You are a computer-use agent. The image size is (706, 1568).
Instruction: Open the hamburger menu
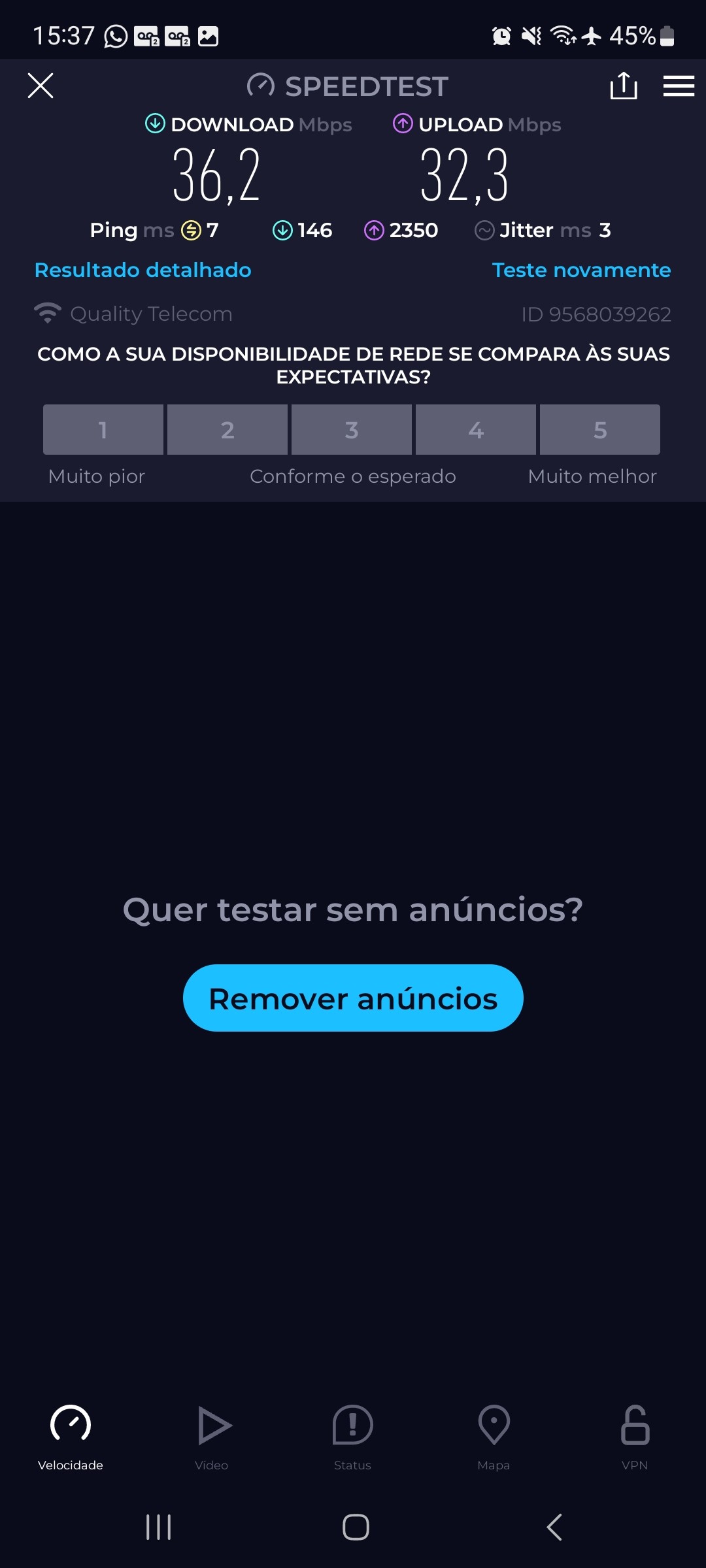click(x=679, y=86)
